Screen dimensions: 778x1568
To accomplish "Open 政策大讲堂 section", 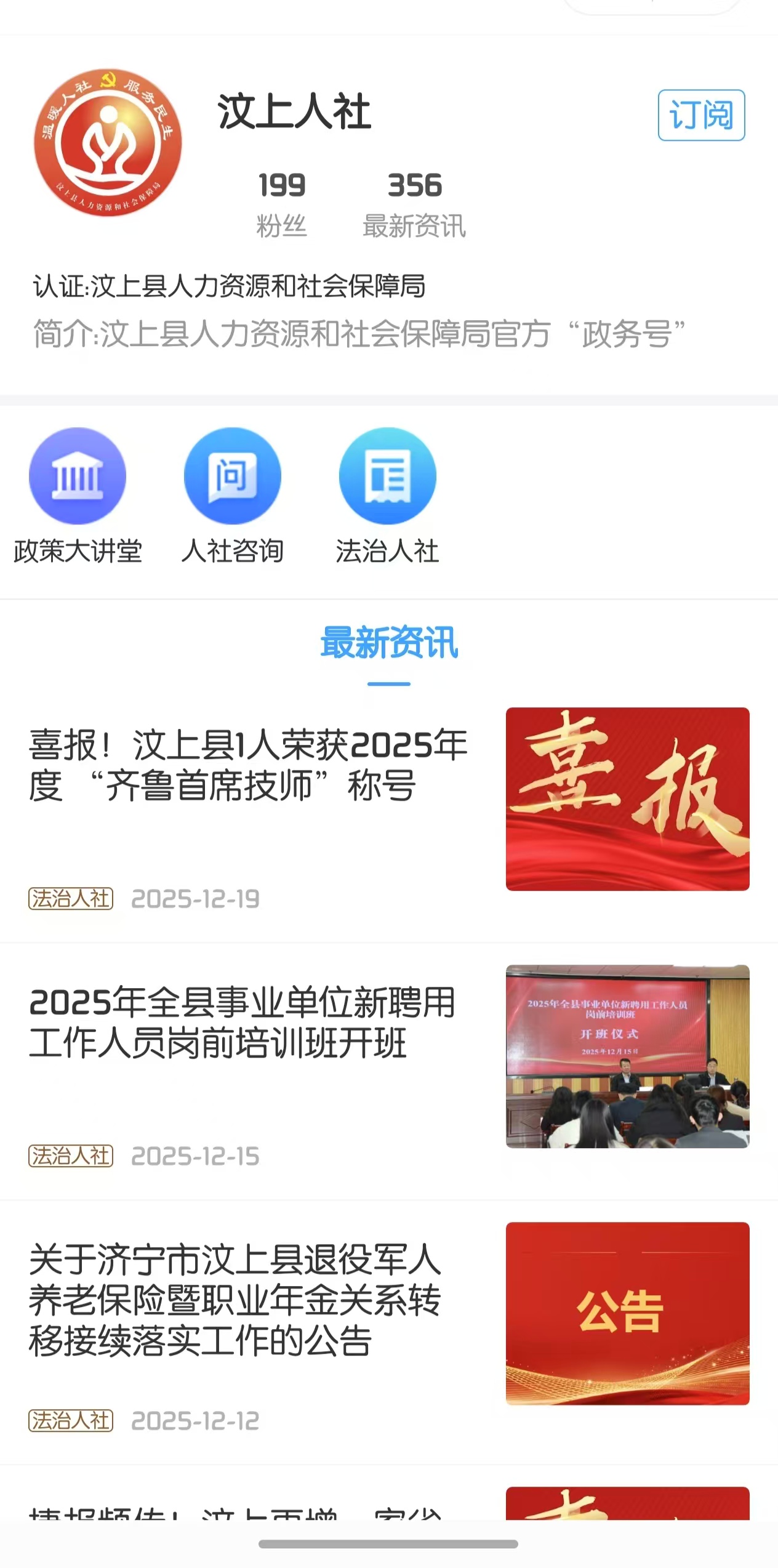I will [x=78, y=476].
